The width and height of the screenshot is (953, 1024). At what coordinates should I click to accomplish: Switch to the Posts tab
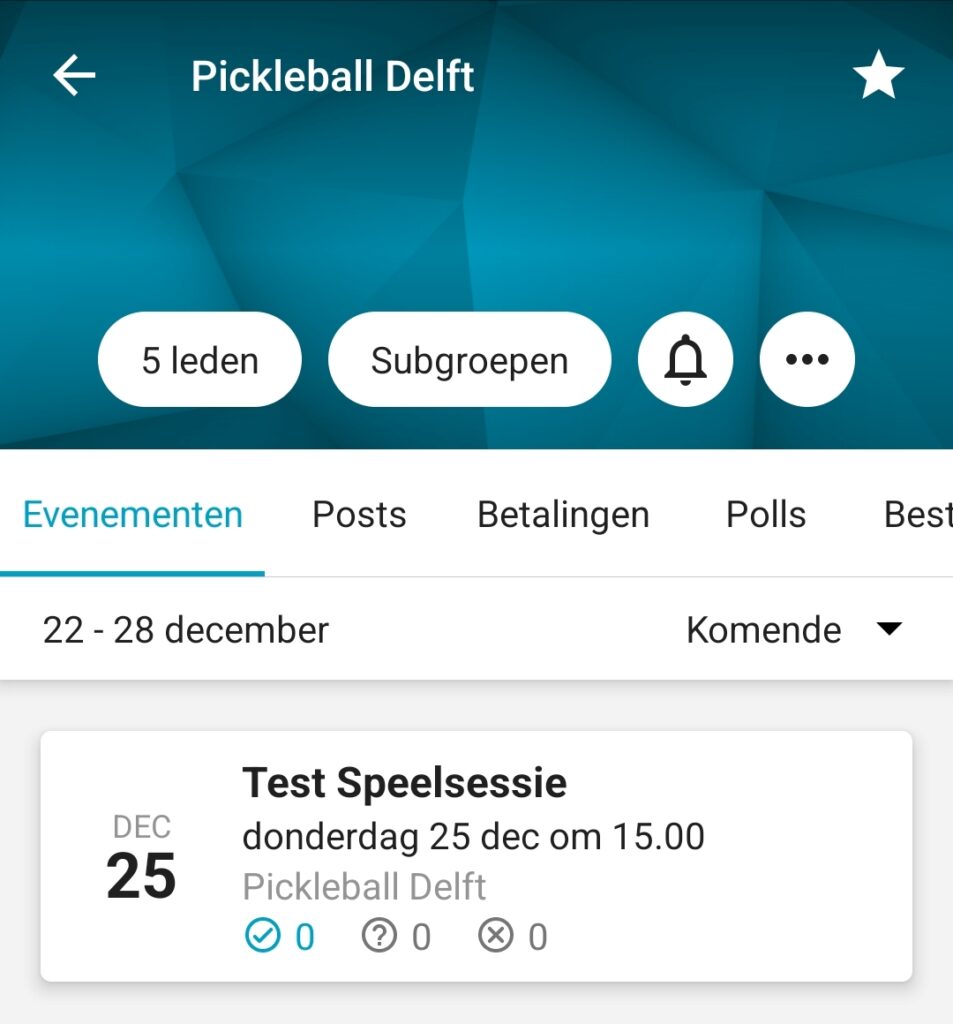click(359, 515)
